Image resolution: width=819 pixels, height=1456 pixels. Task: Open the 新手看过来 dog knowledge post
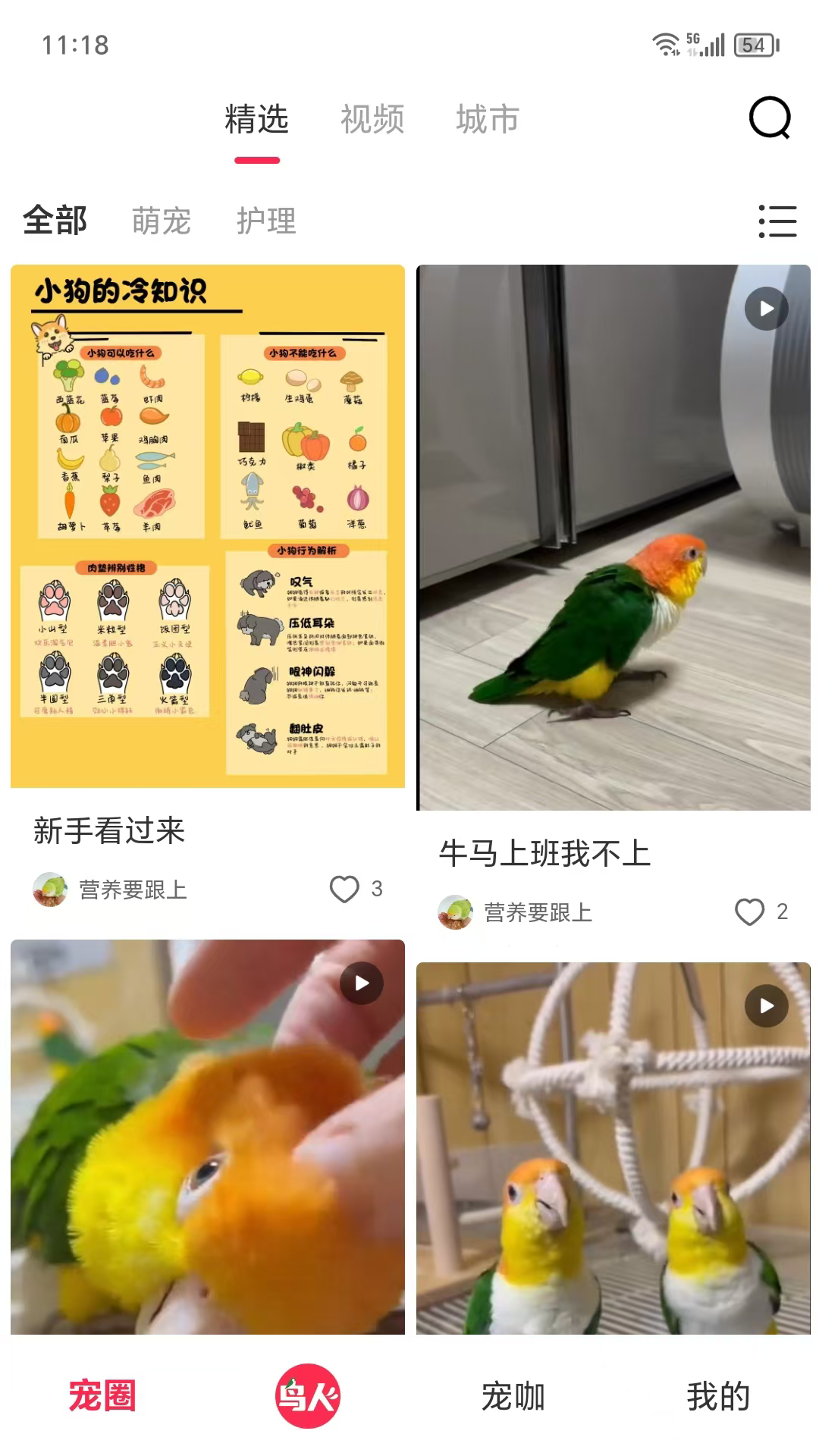pyautogui.click(x=207, y=526)
